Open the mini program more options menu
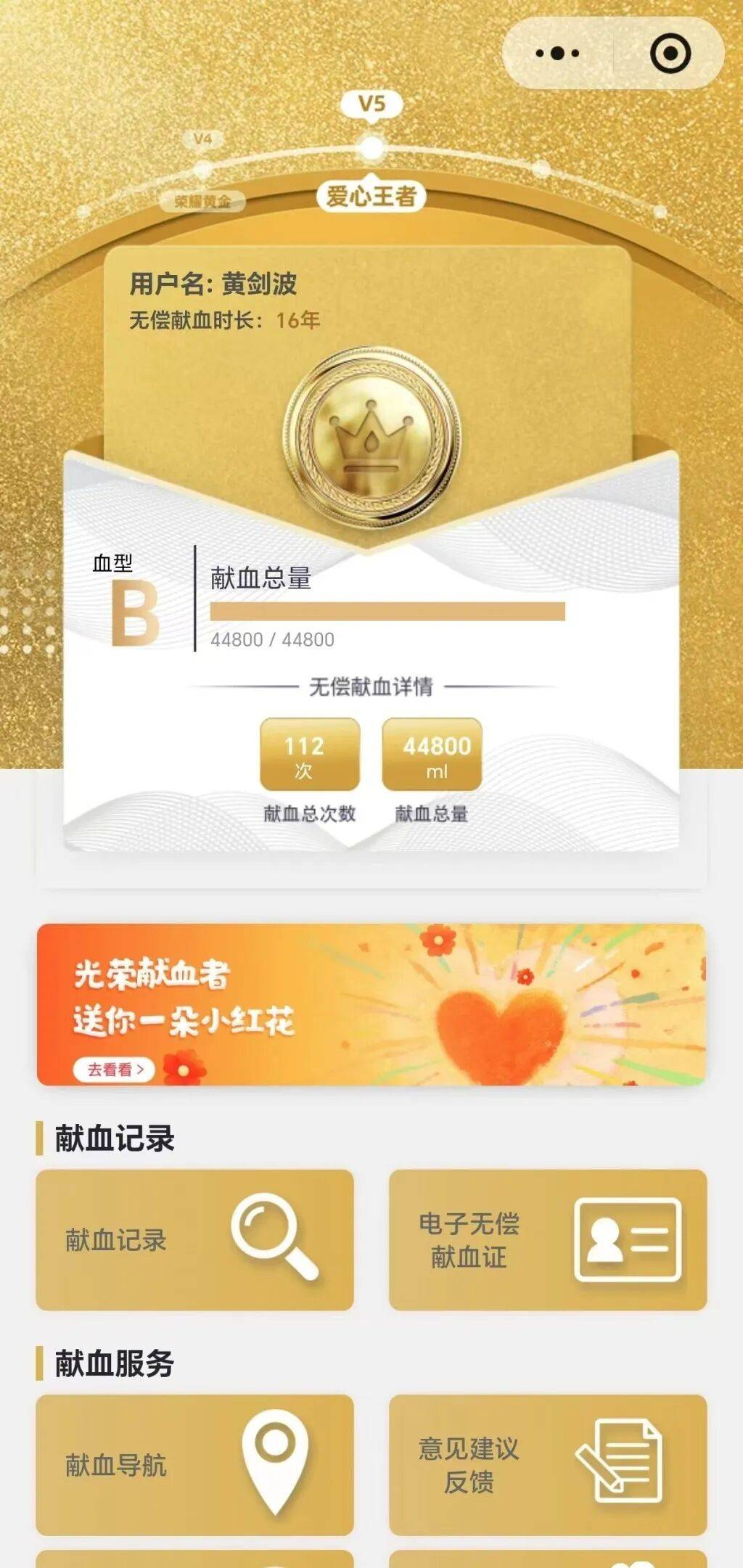Screen dimensions: 743x1568 [557, 53]
